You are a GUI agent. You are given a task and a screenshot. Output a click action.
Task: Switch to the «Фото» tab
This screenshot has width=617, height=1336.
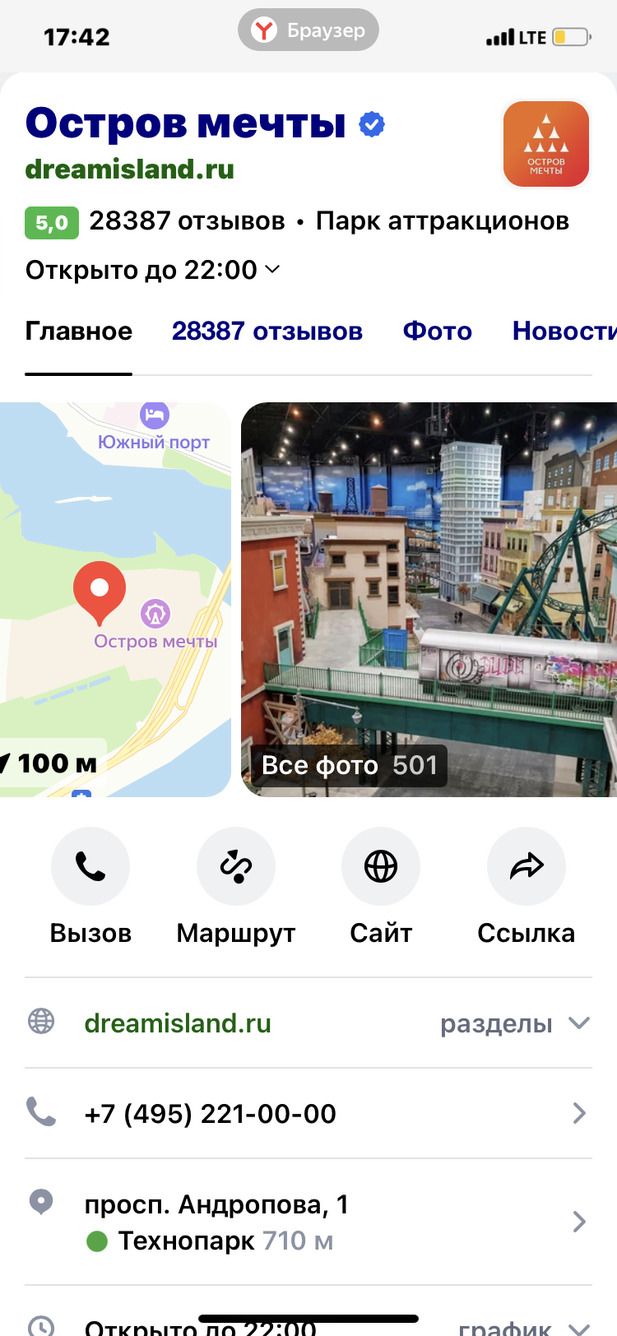437,331
